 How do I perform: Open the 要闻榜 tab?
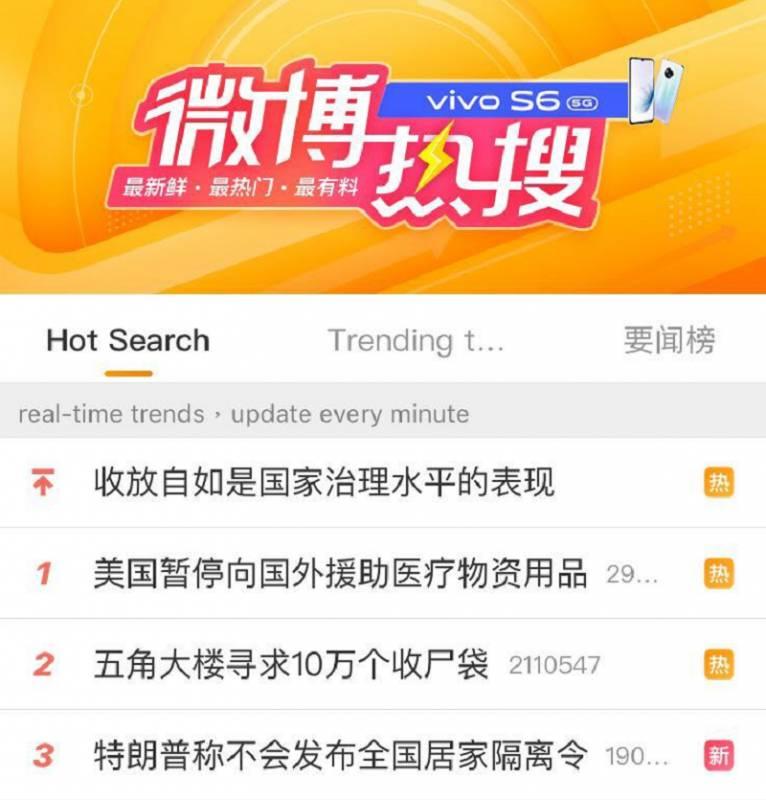tap(669, 340)
